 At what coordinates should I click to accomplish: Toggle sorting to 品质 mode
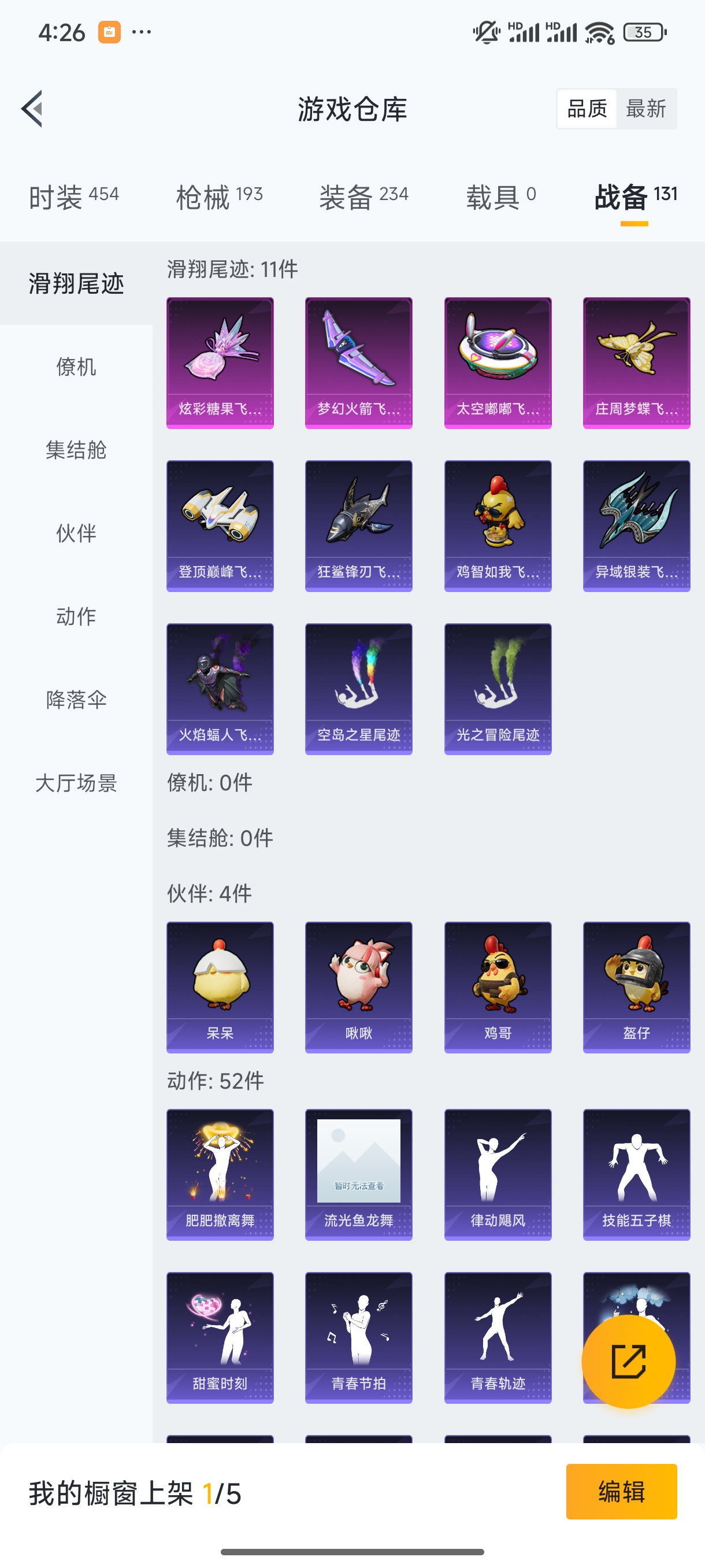coord(587,108)
